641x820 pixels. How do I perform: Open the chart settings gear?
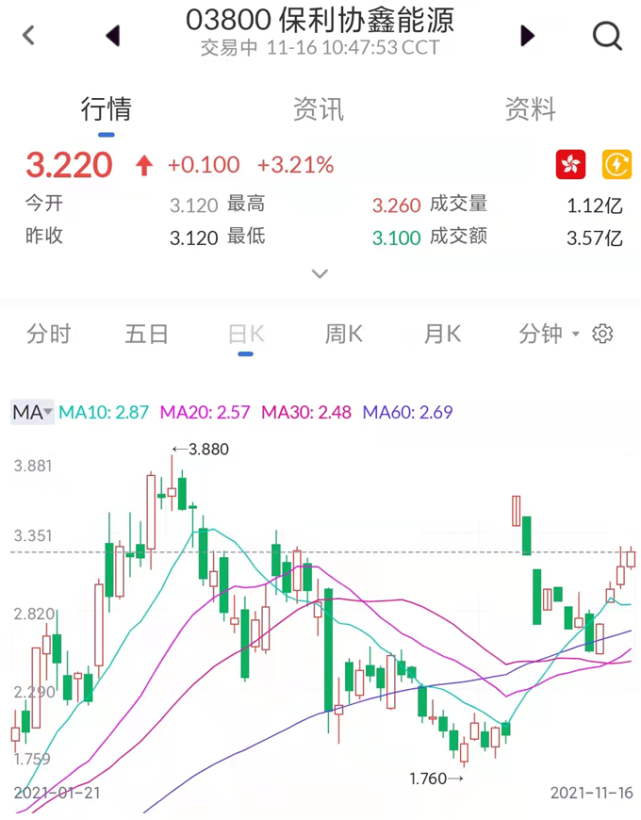coord(603,334)
